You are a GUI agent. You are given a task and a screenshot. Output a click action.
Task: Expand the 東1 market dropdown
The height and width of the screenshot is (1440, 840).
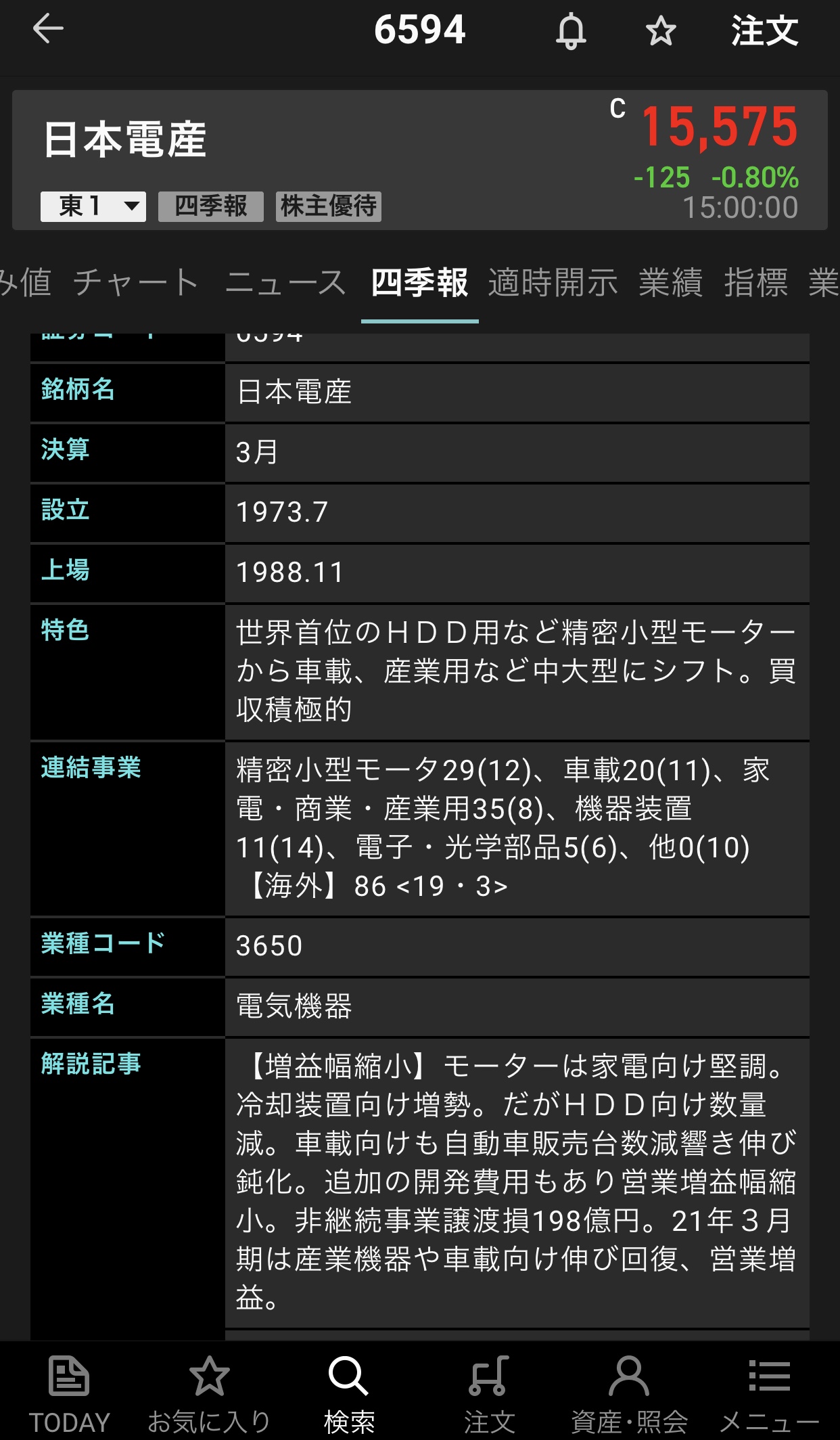pyautogui.click(x=93, y=206)
